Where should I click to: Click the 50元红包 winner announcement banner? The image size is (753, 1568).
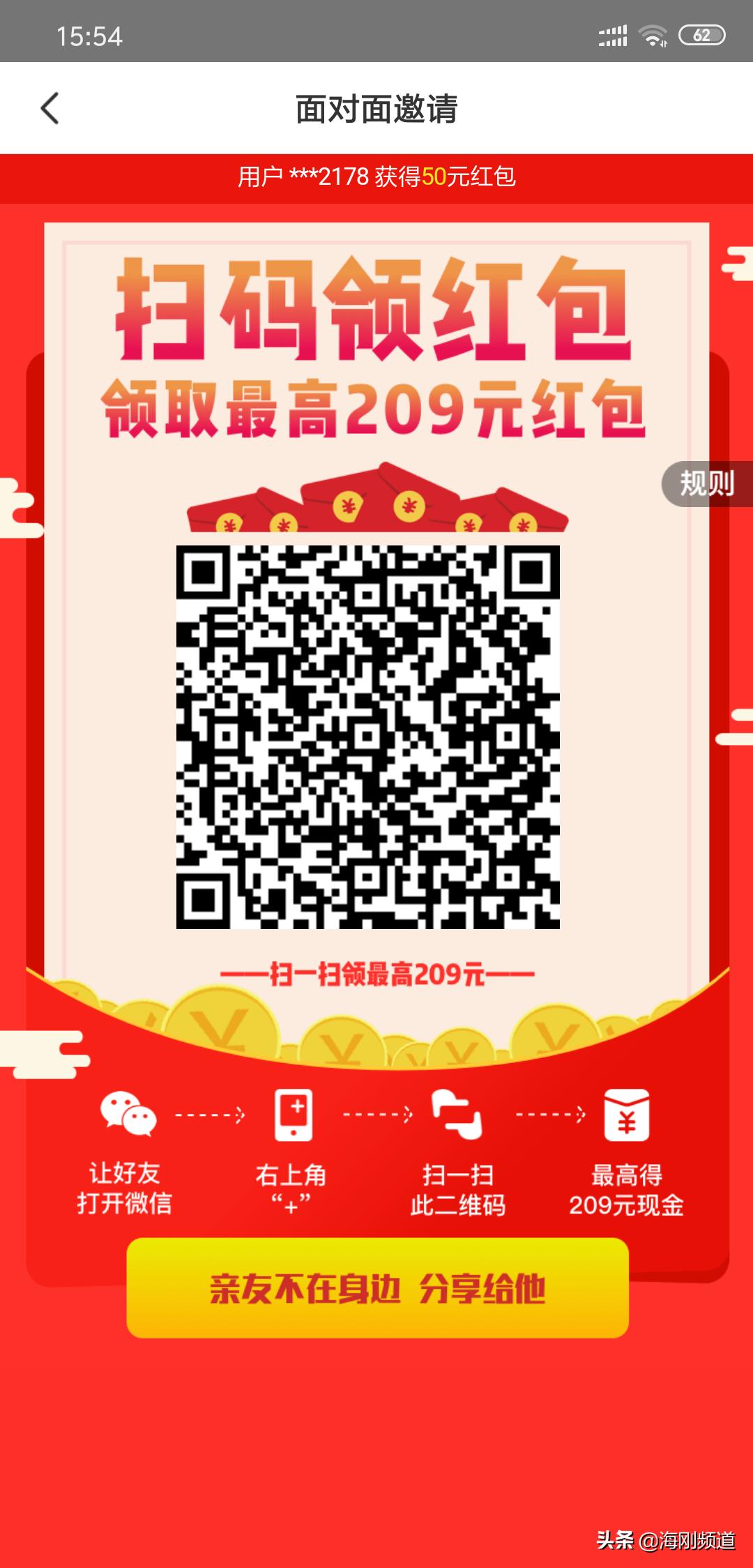point(376,177)
